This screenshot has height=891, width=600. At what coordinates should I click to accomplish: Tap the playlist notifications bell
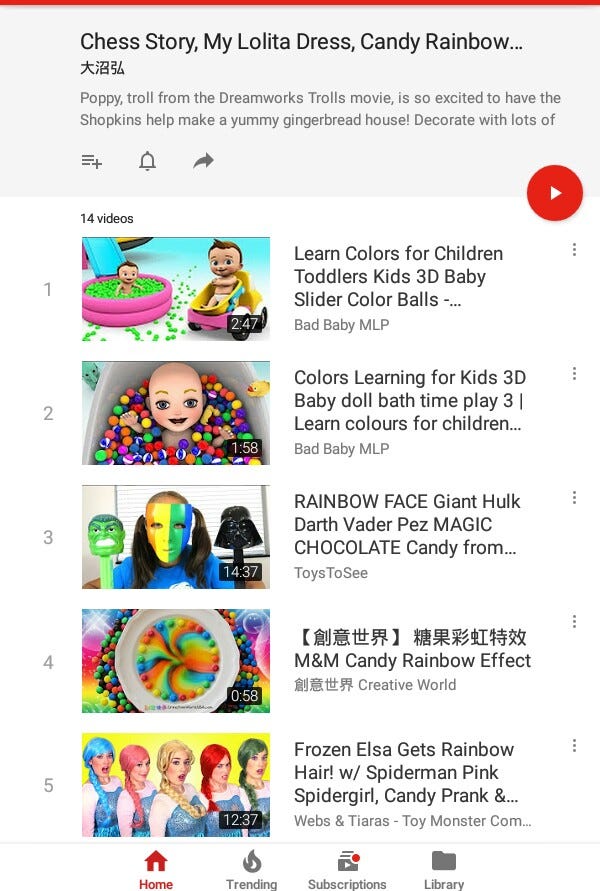[147, 161]
